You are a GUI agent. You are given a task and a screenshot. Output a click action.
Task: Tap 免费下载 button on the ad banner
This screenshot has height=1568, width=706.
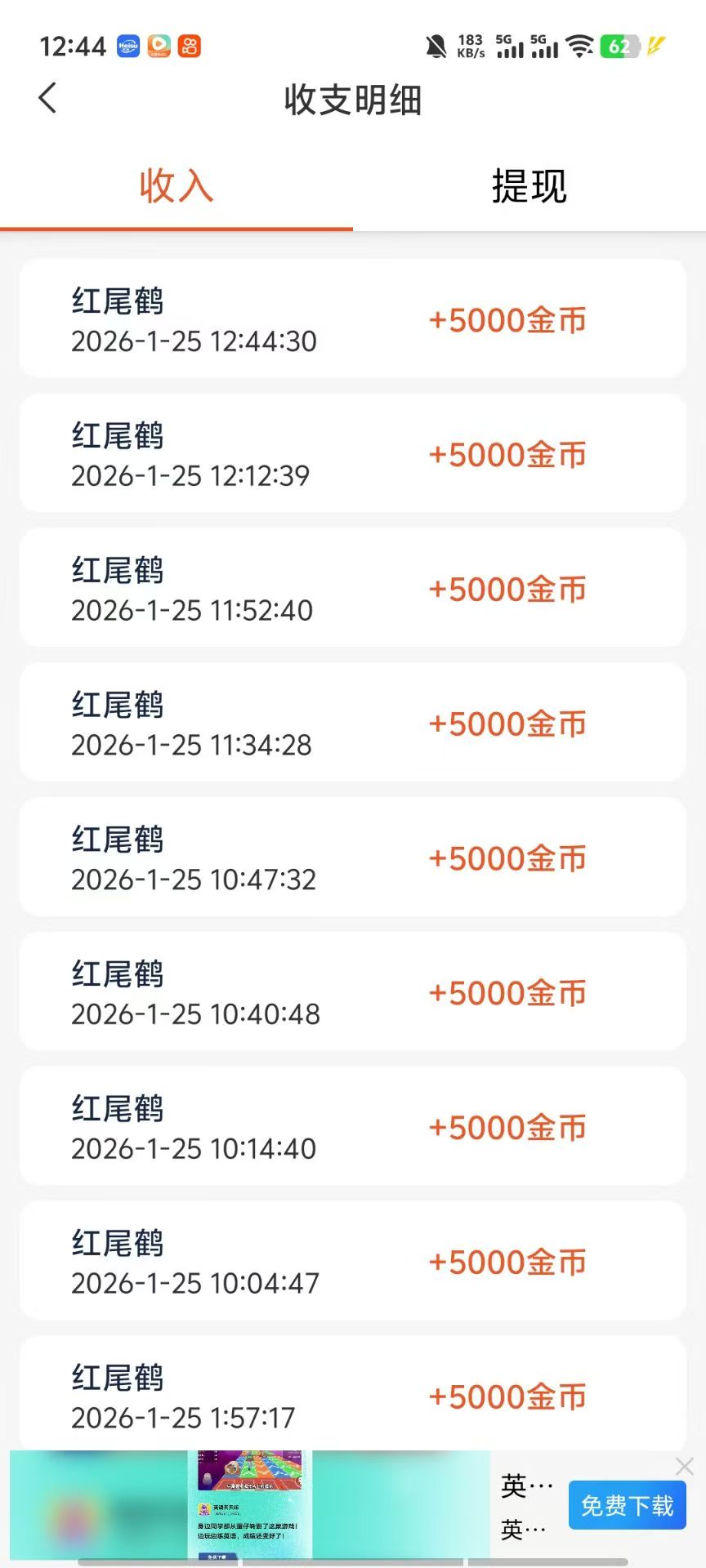coord(627,1505)
